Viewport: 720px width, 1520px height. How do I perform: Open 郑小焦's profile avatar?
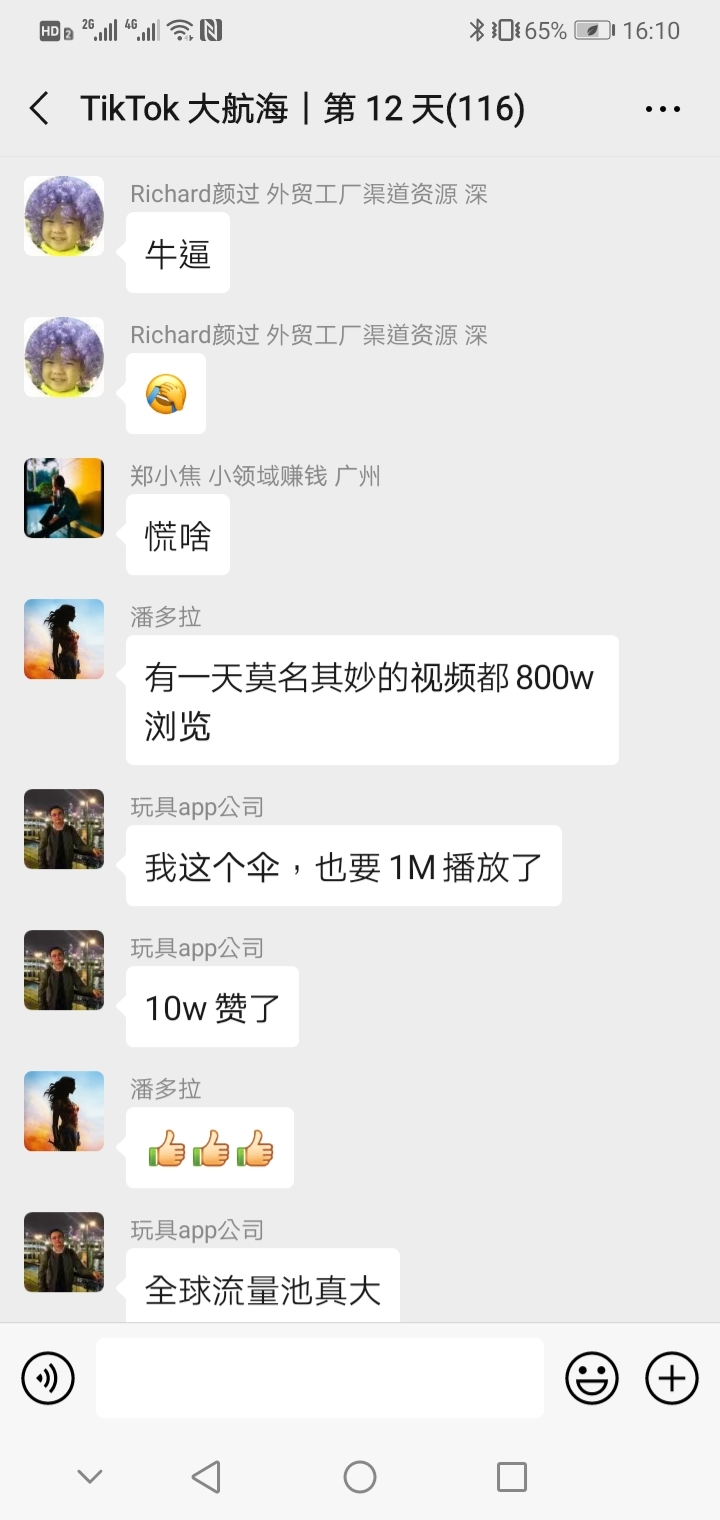coord(64,498)
